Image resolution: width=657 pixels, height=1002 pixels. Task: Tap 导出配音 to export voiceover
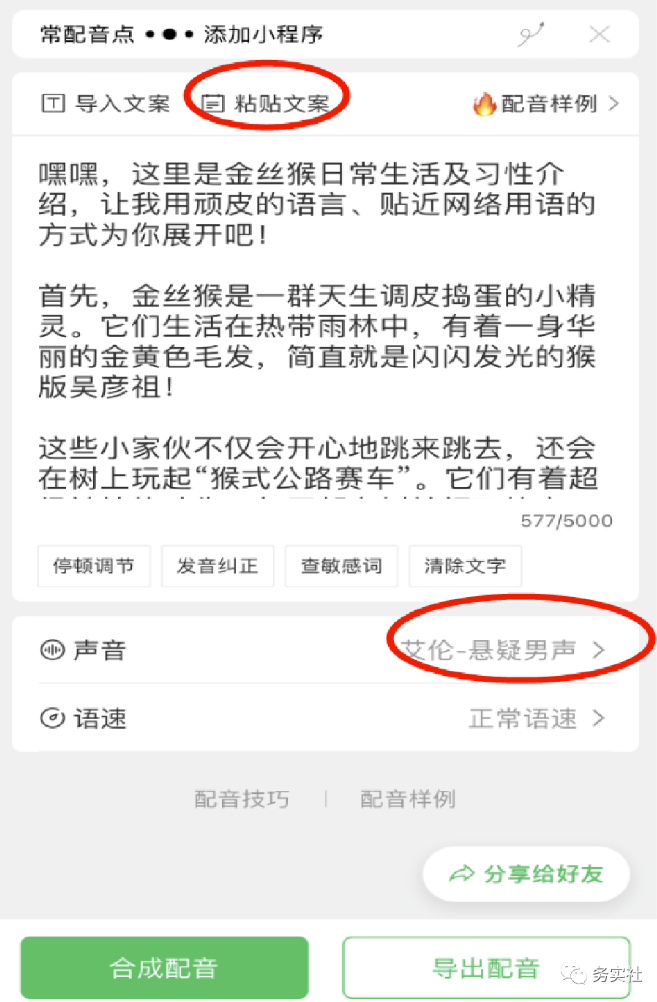[486, 968]
